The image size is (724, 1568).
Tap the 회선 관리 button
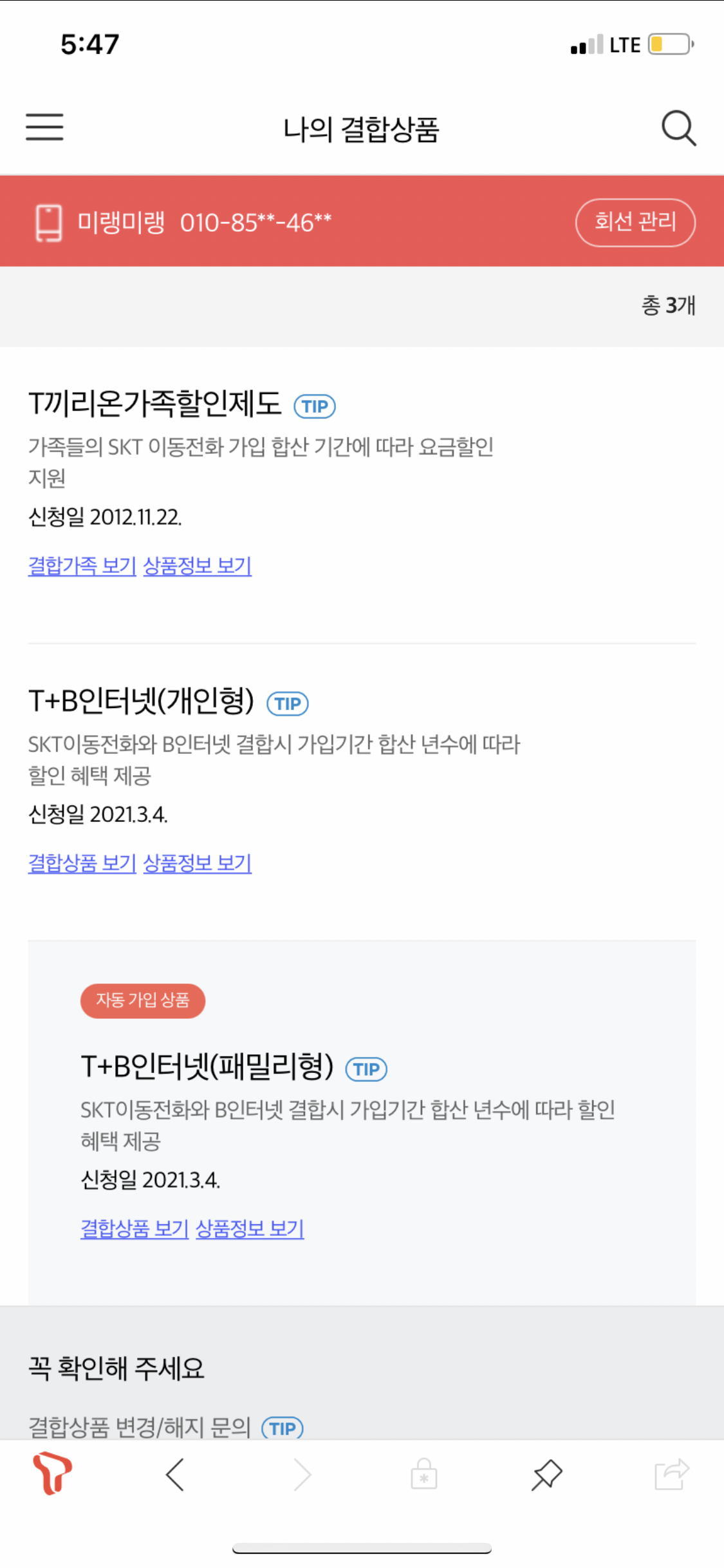635,222
